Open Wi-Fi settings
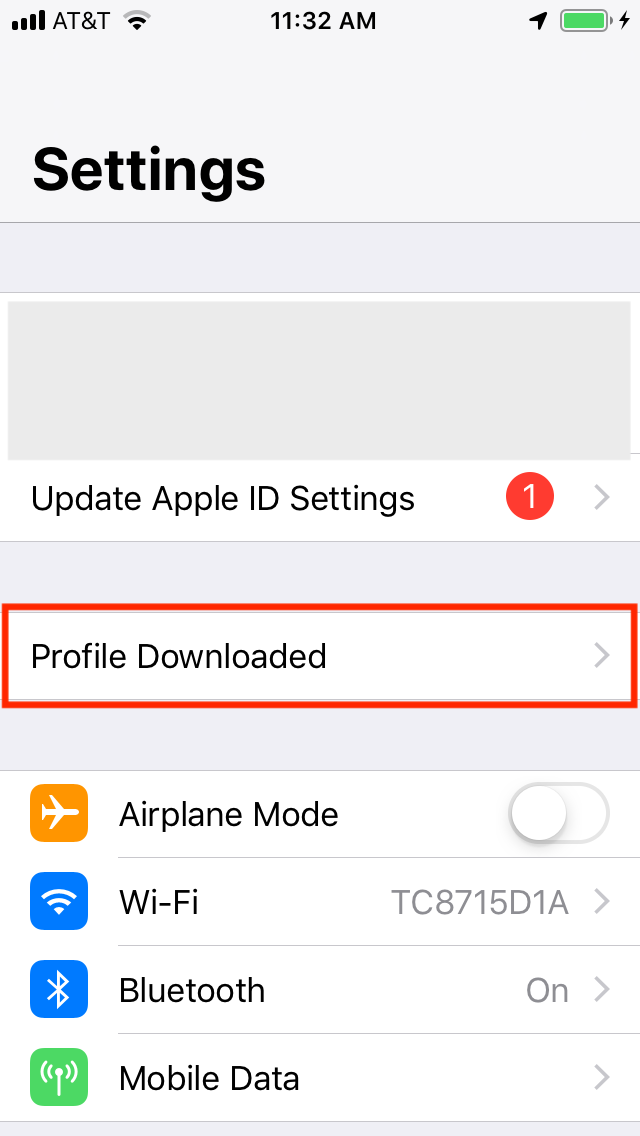The width and height of the screenshot is (640, 1136). [320, 902]
